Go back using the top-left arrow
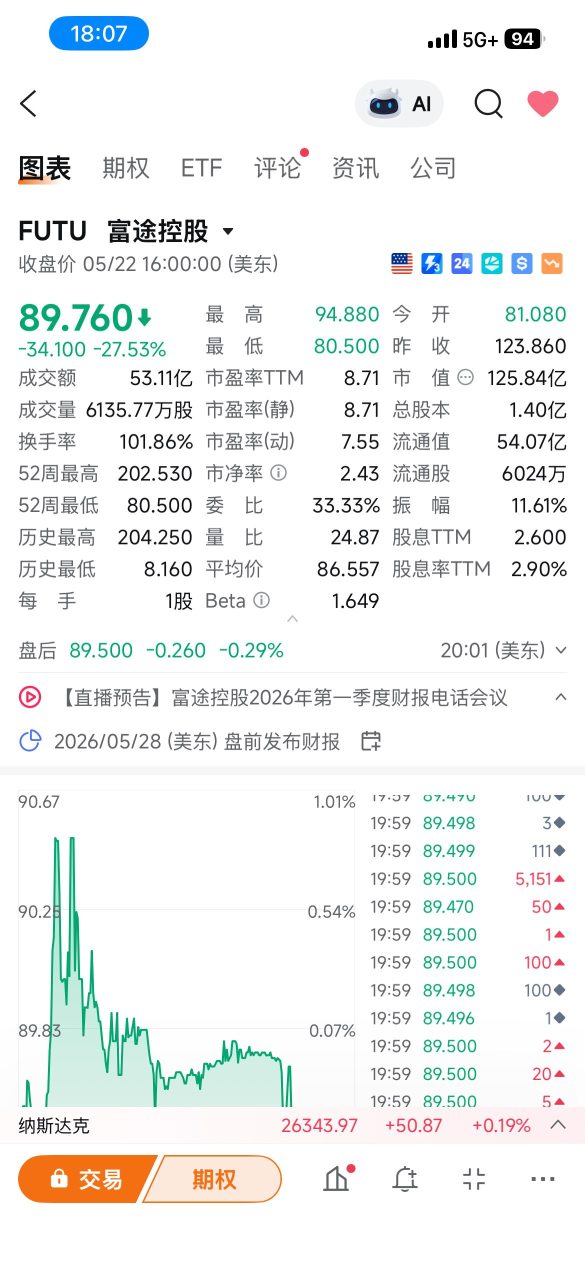This screenshot has width=585, height=1266. pos(28,103)
